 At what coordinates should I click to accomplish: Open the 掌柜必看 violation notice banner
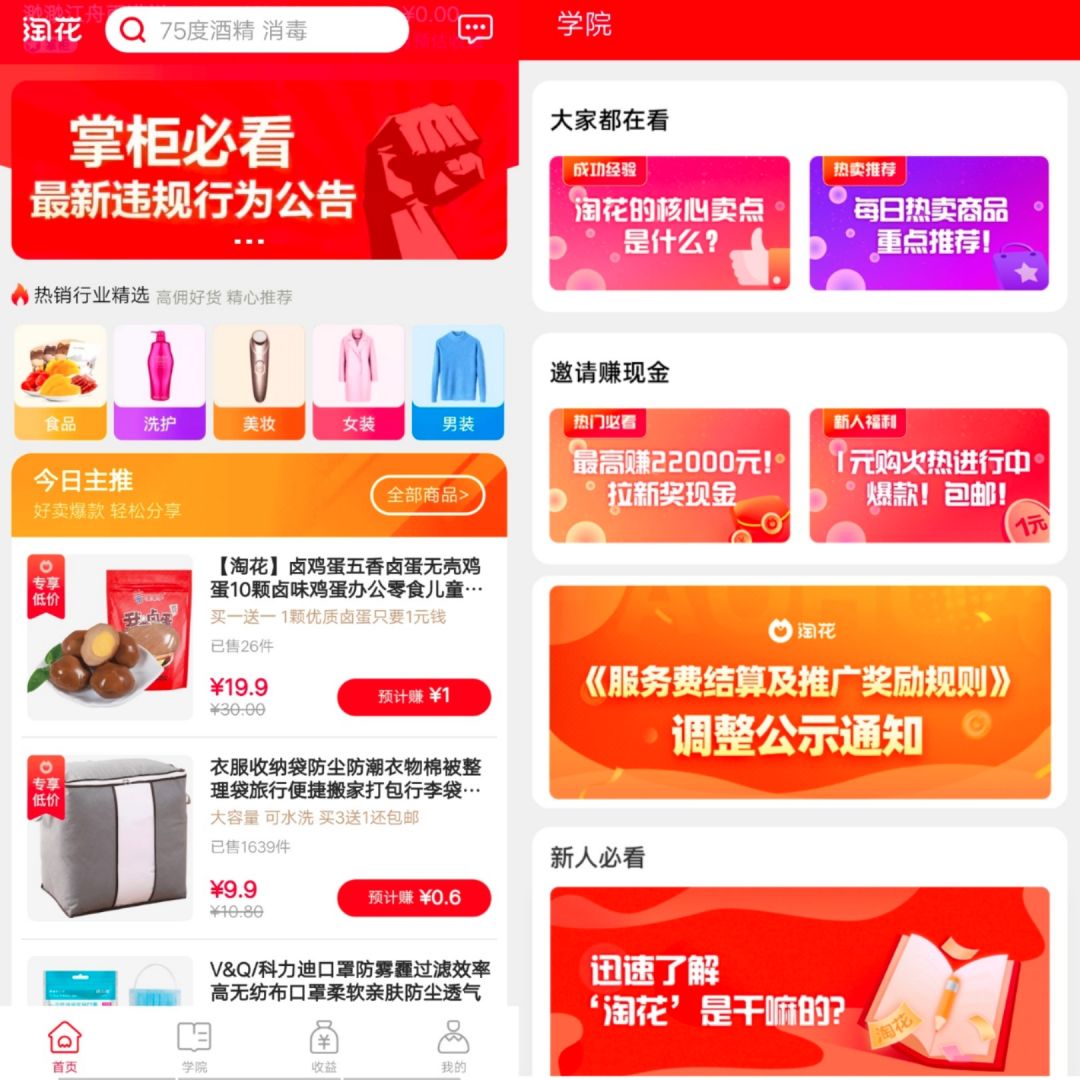pyautogui.click(x=258, y=170)
